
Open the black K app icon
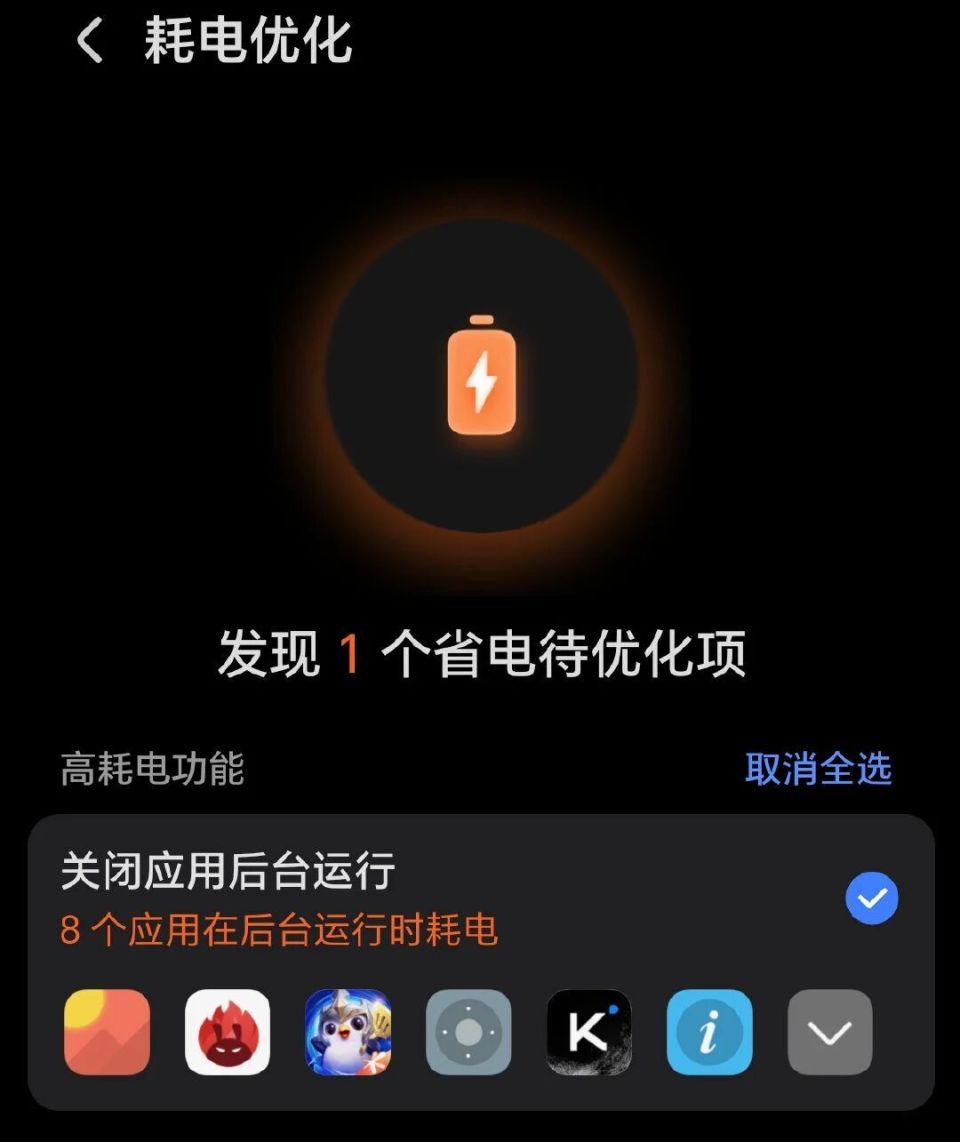coord(588,1033)
